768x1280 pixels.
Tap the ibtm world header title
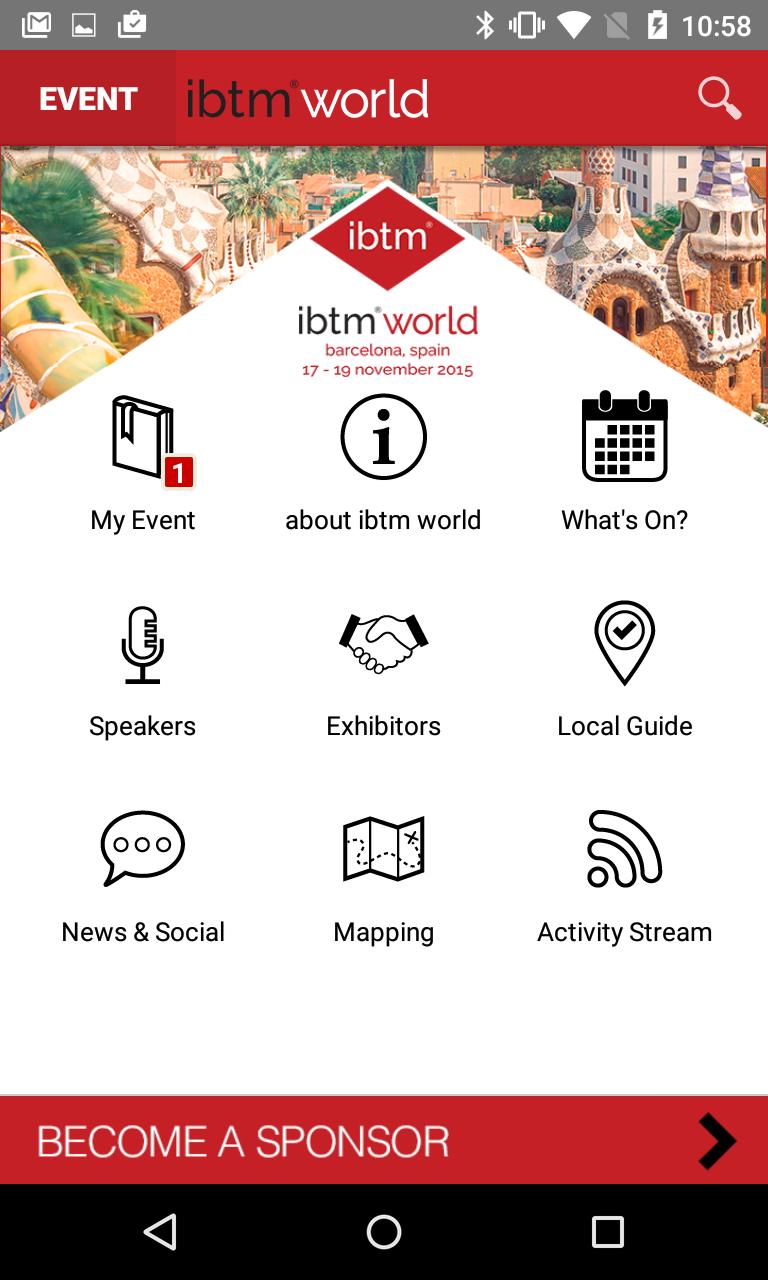(x=305, y=97)
